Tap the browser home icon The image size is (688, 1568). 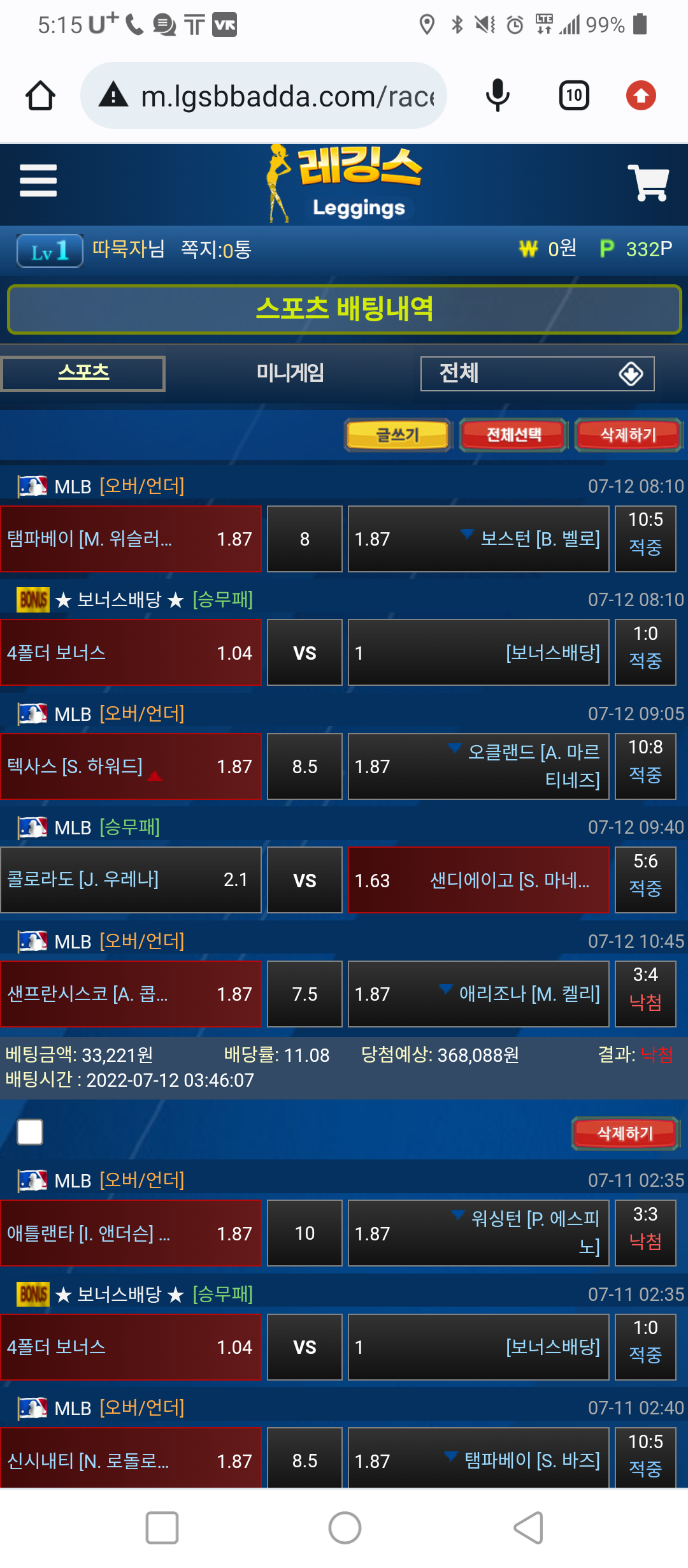click(40, 96)
